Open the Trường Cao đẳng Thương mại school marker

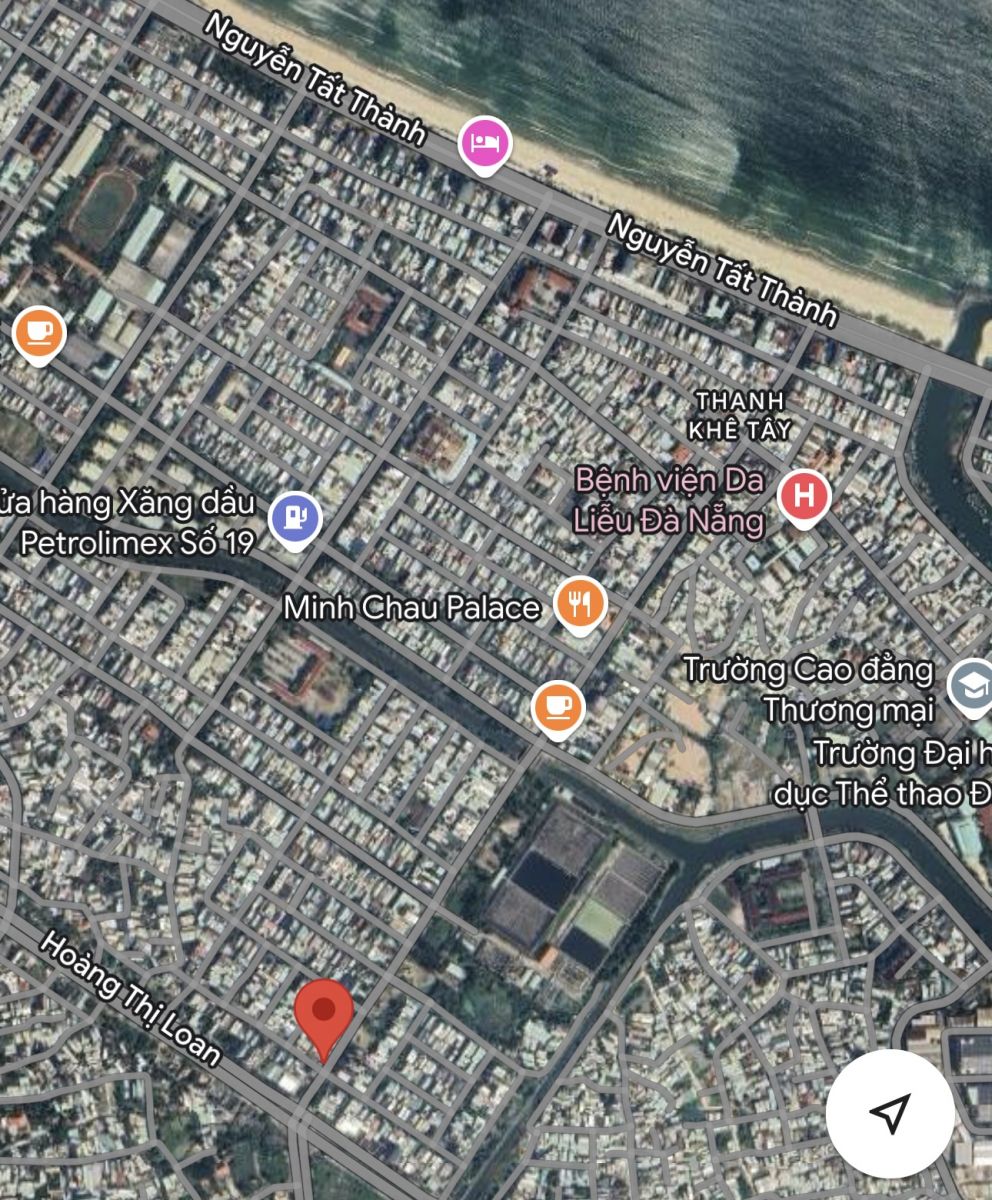click(970, 685)
